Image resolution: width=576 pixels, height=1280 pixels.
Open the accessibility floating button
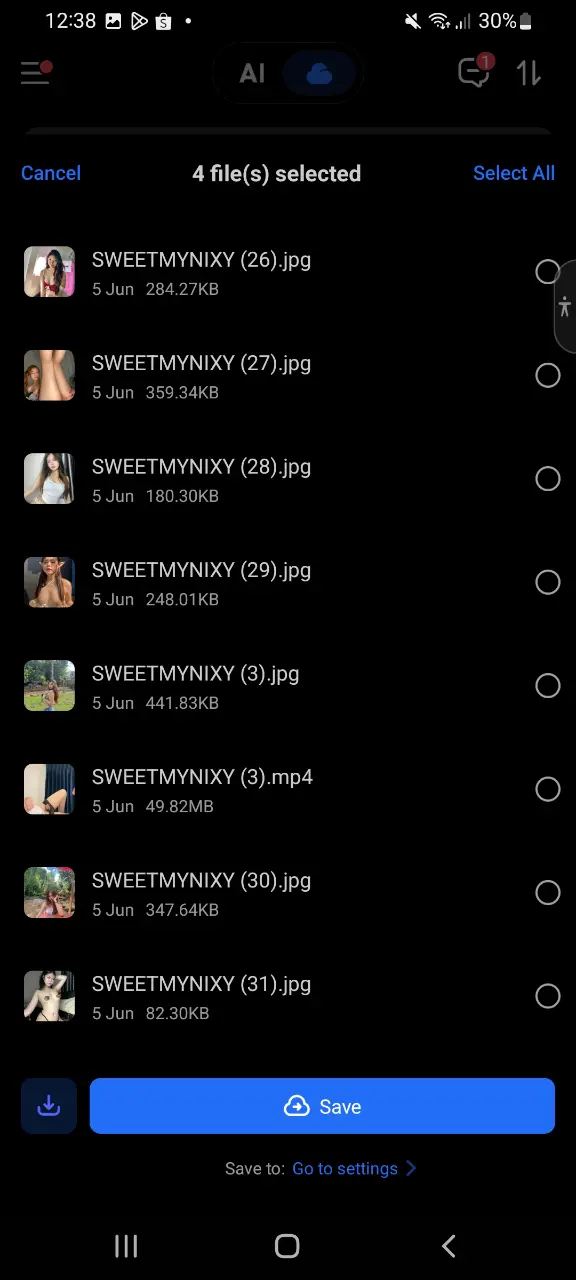pos(565,306)
